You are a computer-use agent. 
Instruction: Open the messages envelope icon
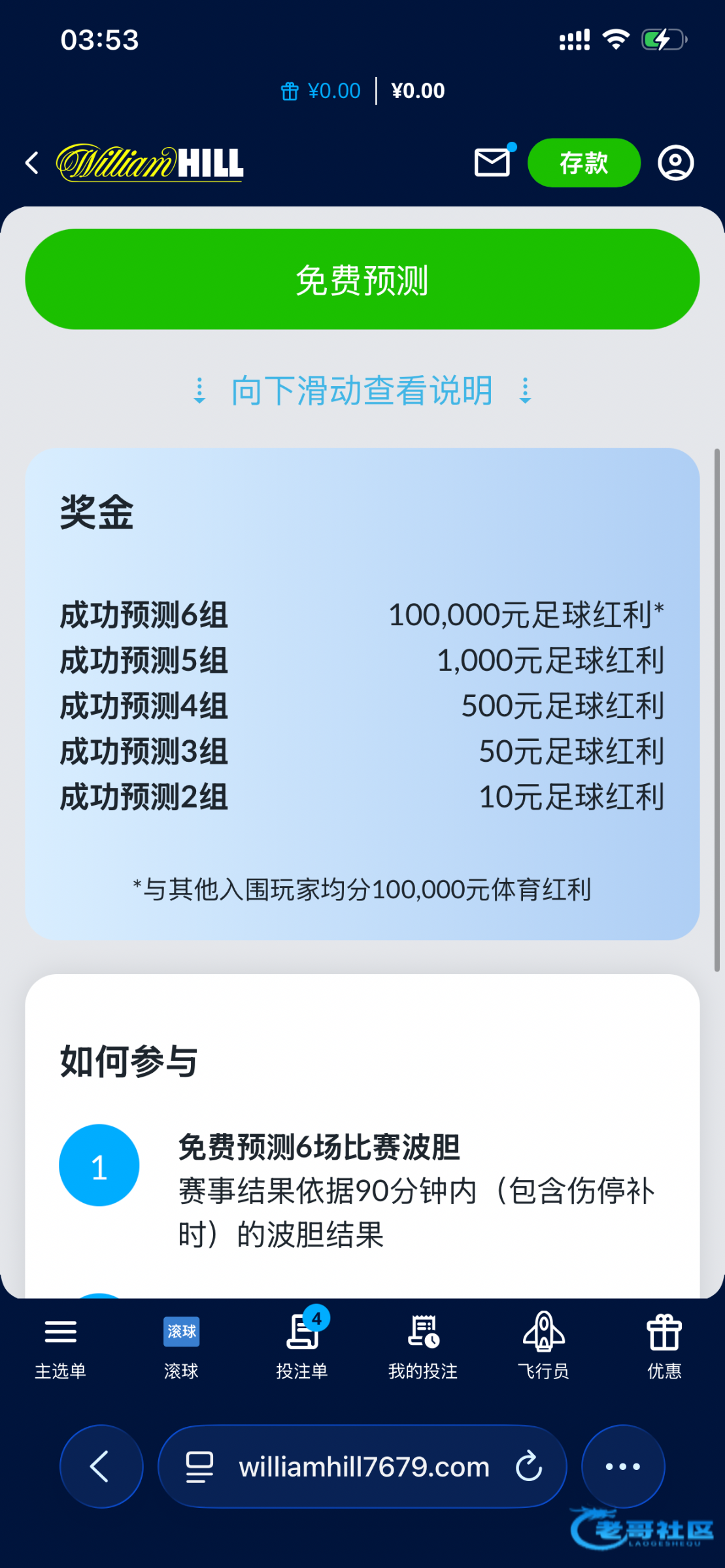pyautogui.click(x=492, y=162)
